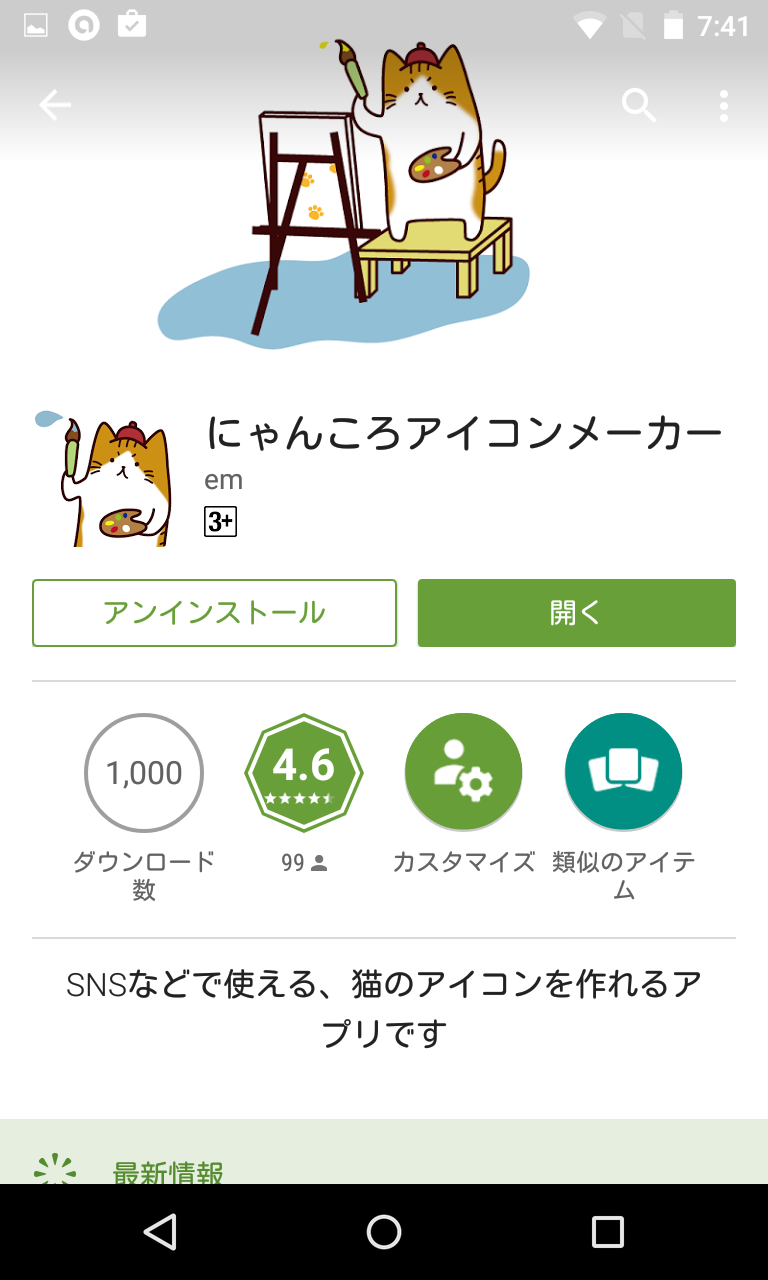Go back using the top-left arrow
Viewport: 768px width, 1280px height.
pos(55,105)
